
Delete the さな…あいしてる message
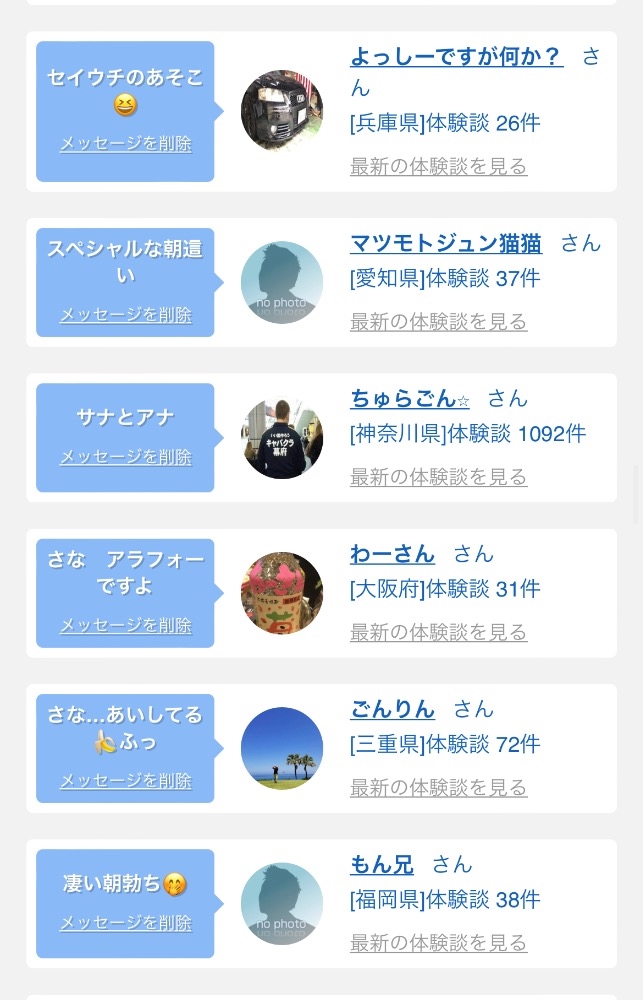(125, 781)
